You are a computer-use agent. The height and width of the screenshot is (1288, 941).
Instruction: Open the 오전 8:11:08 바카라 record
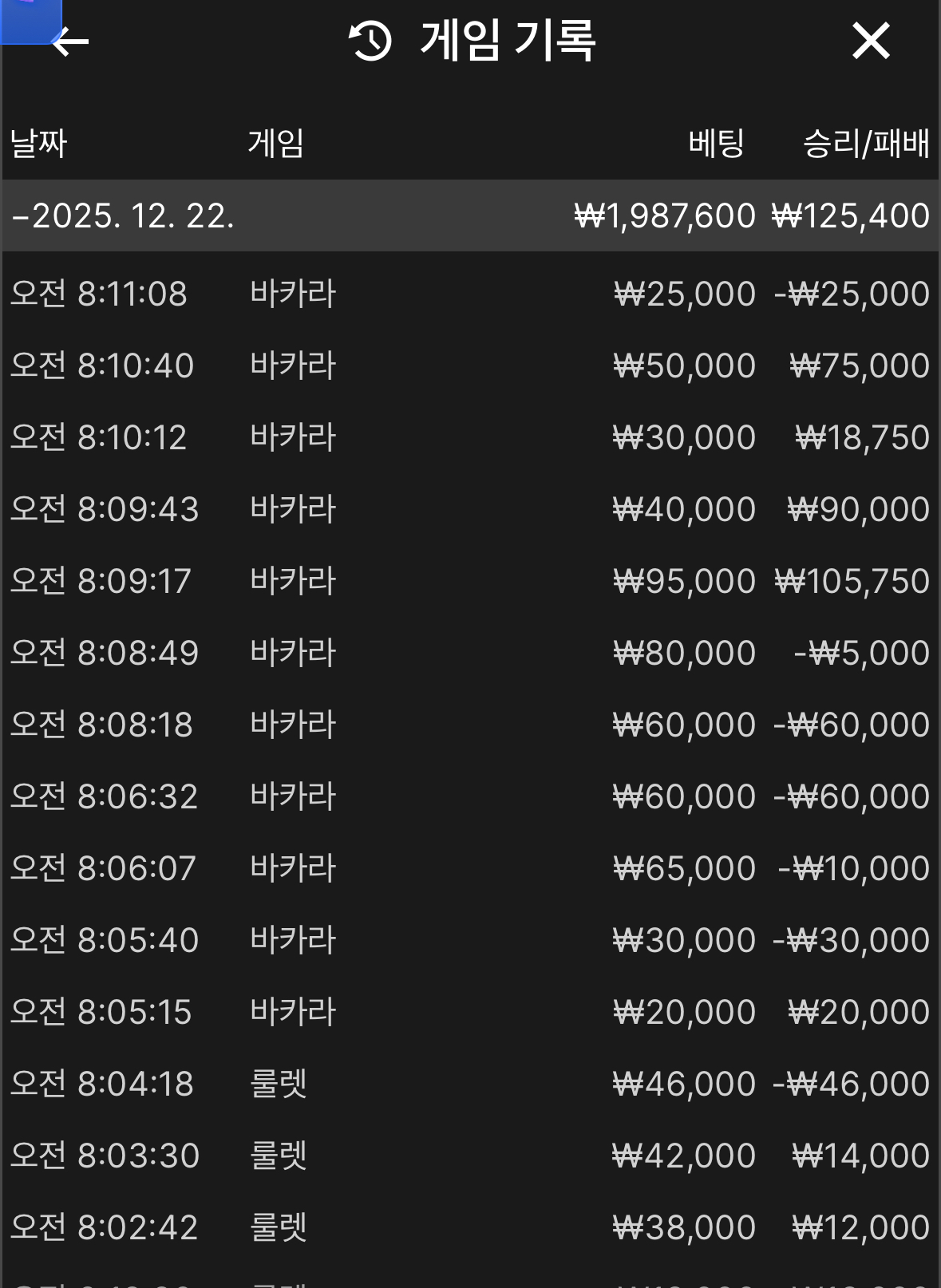tap(469, 294)
